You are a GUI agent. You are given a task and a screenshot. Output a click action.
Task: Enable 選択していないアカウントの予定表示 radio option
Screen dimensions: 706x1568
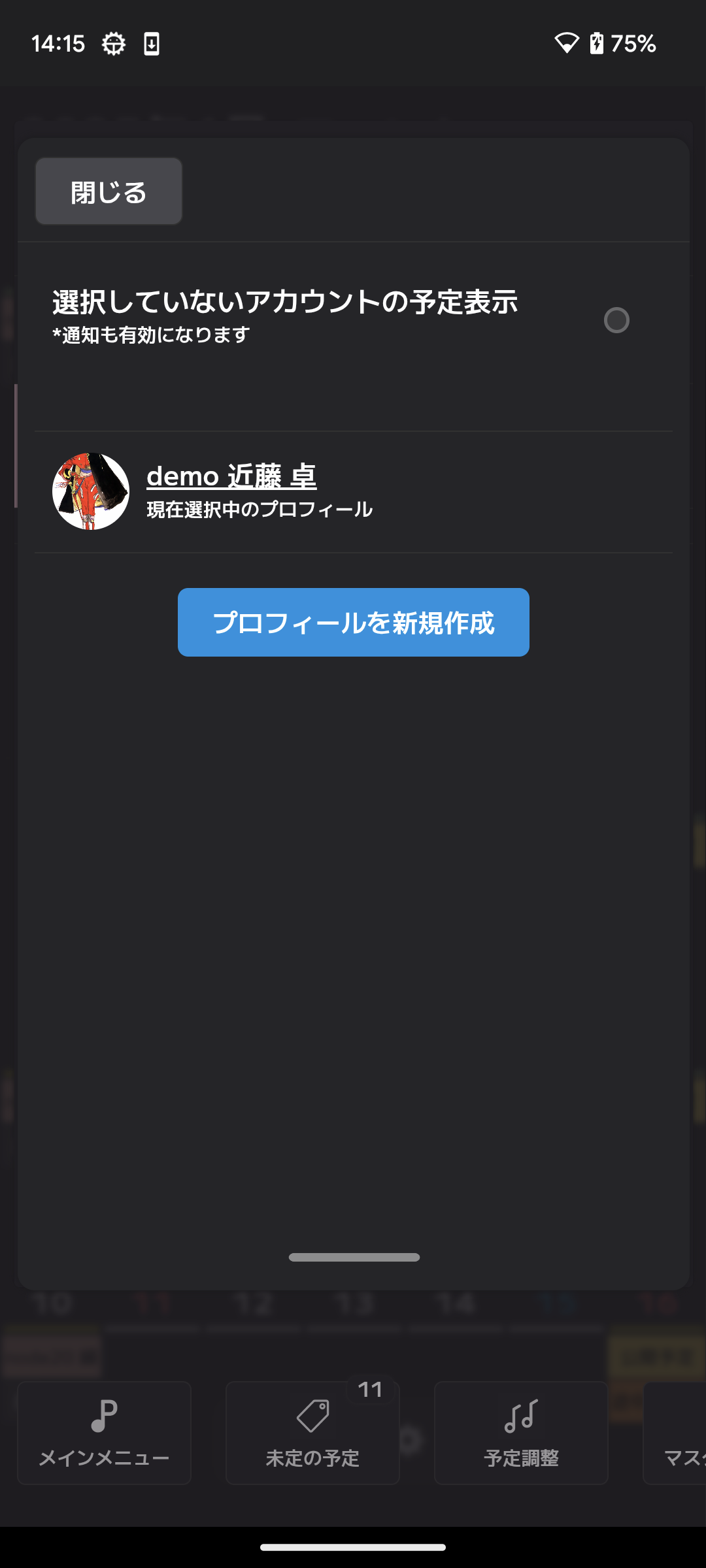(616, 320)
